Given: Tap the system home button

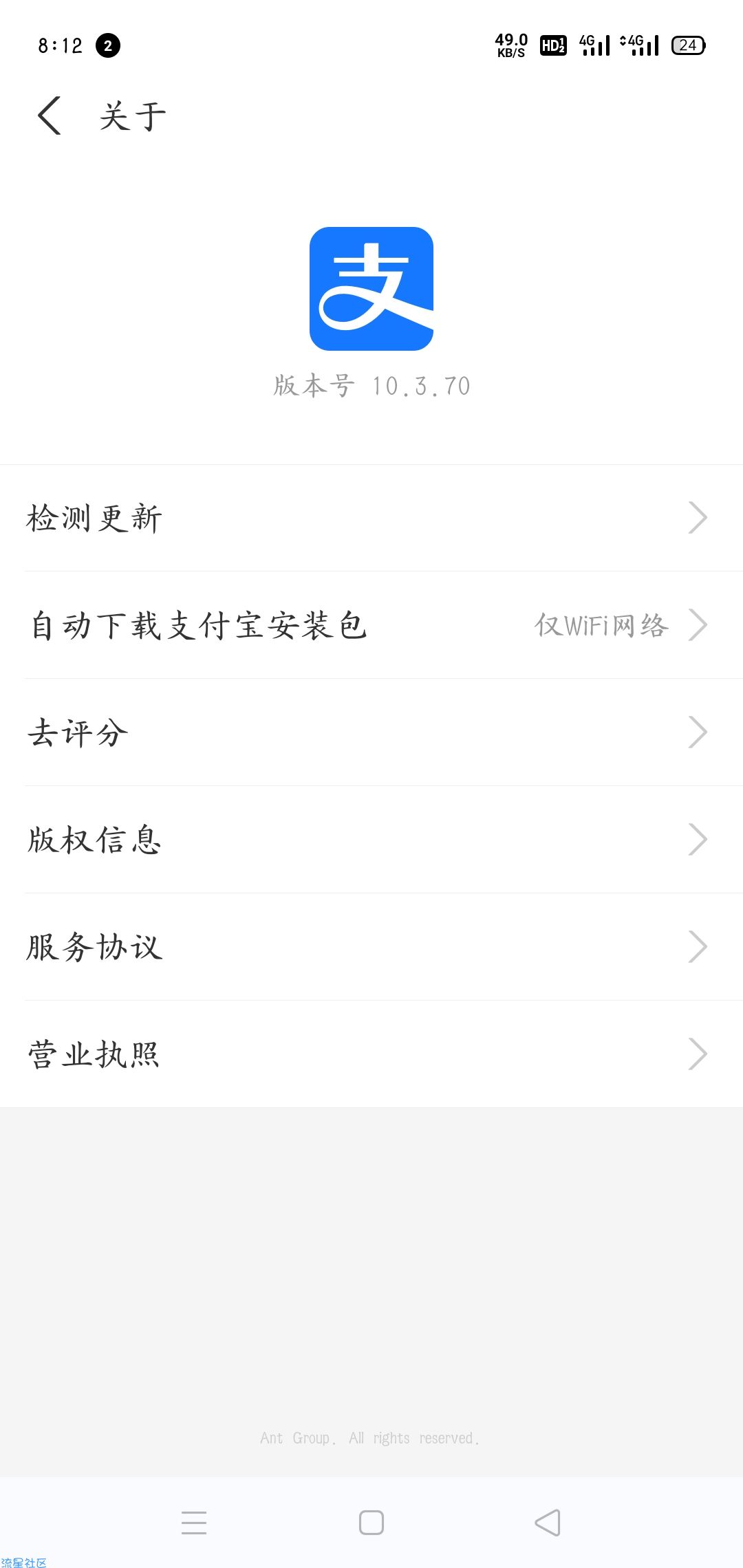Looking at the screenshot, I should (371, 1523).
